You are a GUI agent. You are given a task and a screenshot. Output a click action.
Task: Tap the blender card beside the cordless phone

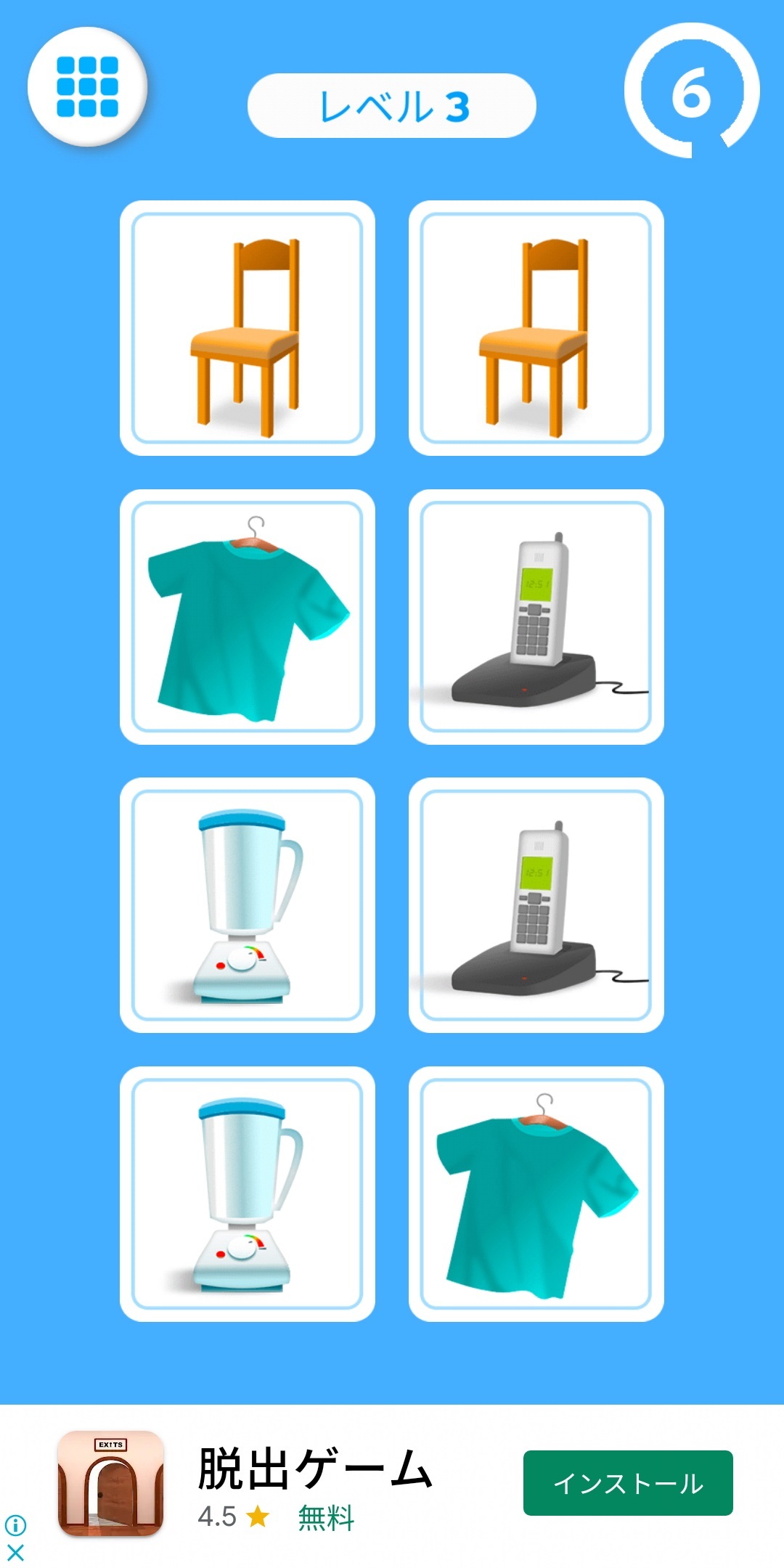point(248,905)
